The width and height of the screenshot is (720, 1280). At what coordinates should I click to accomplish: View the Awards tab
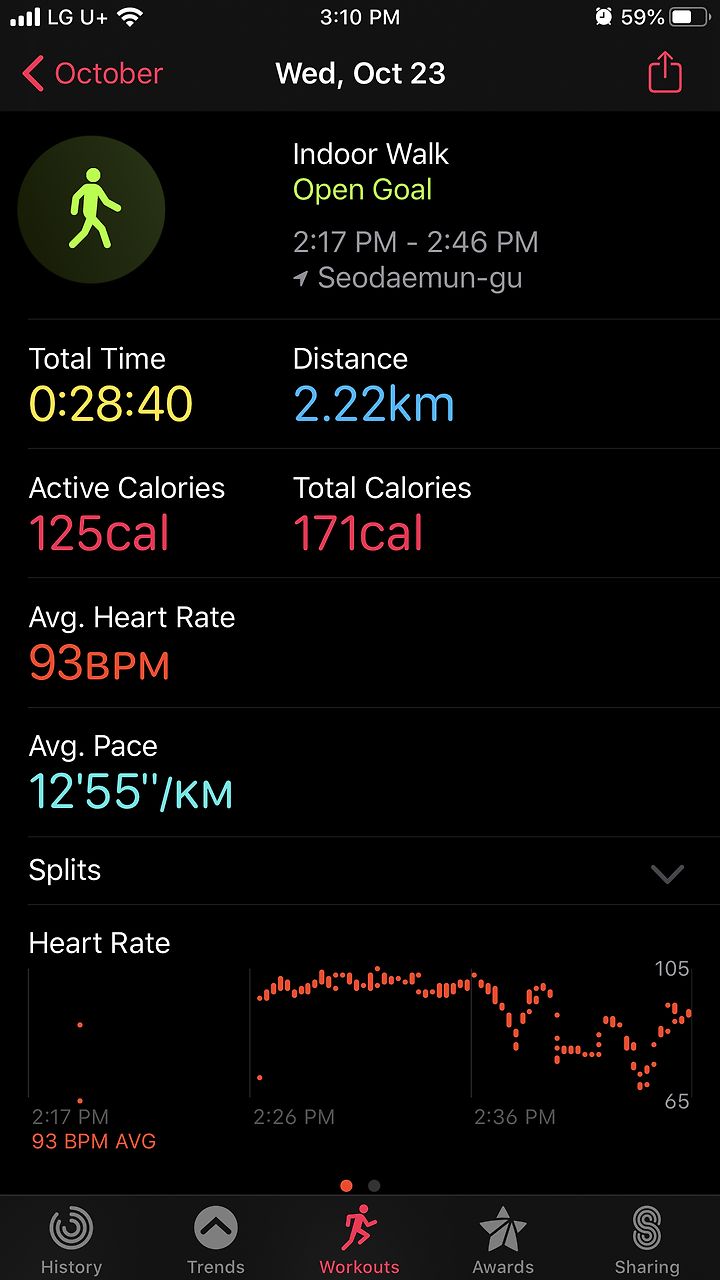(503, 1240)
